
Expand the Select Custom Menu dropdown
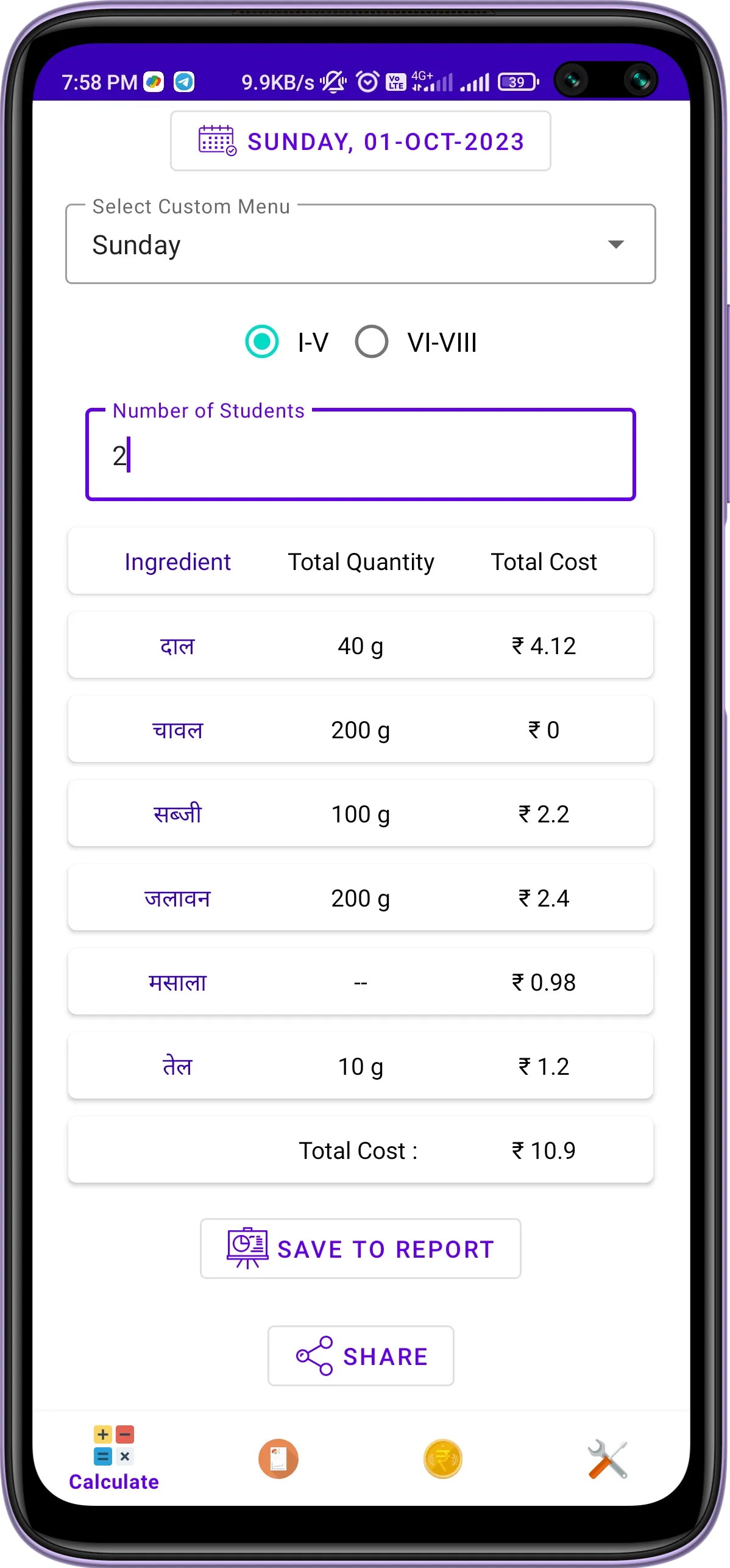click(x=361, y=244)
